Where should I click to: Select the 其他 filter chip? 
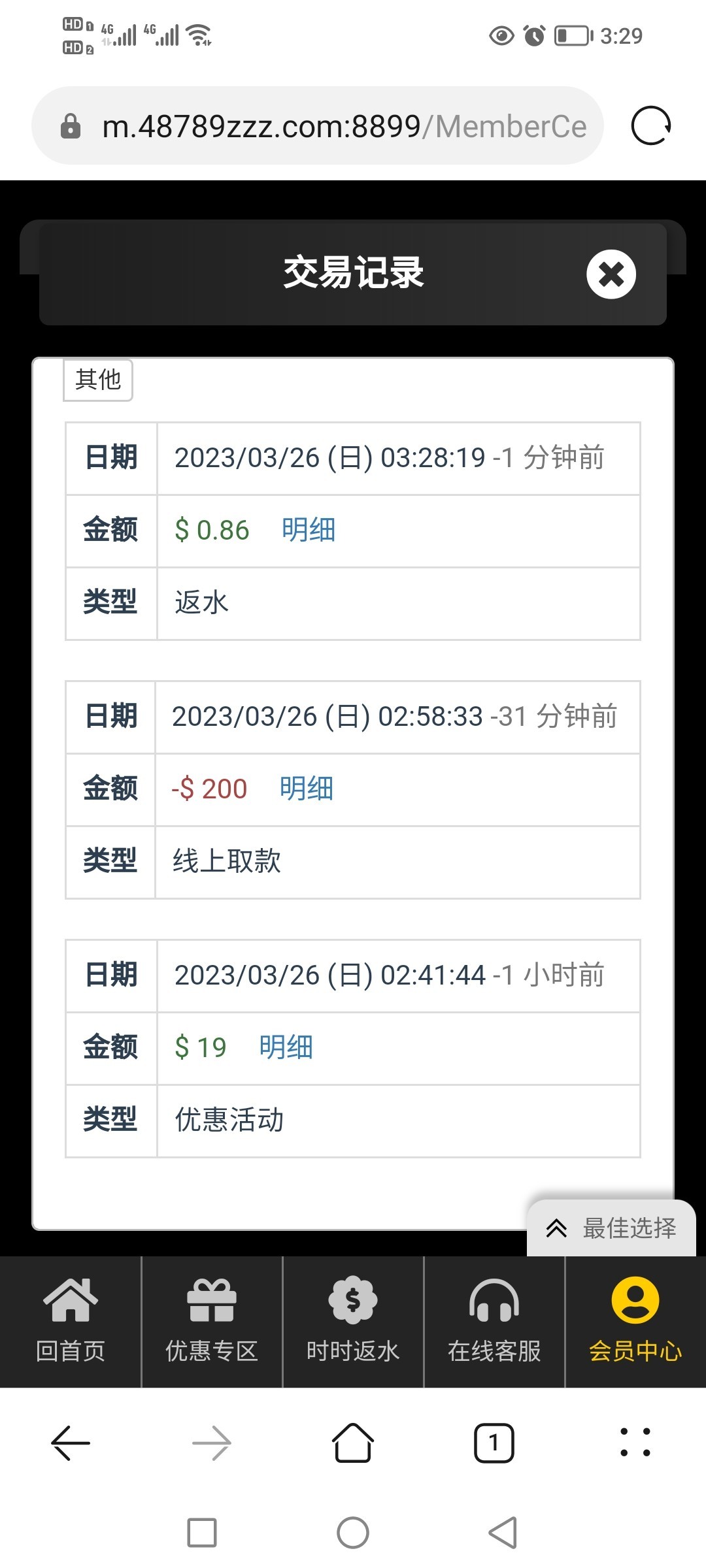(98, 380)
